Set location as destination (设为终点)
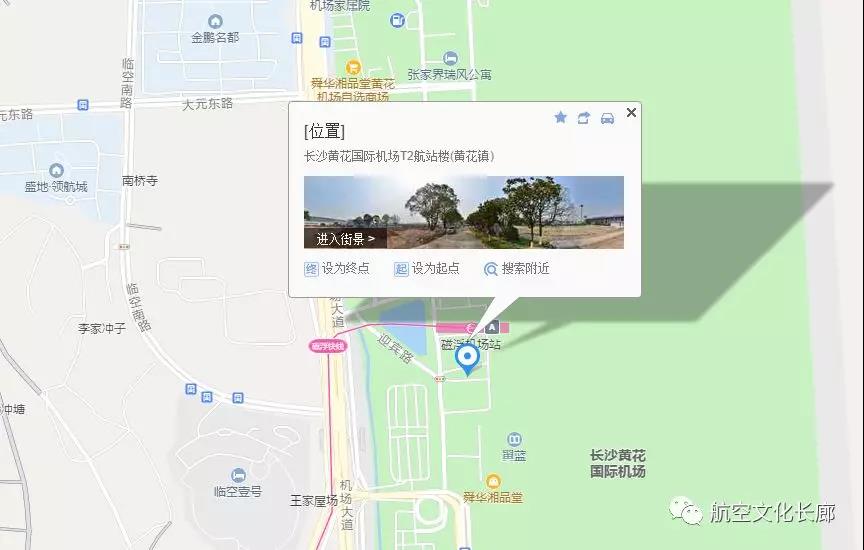 337,268
